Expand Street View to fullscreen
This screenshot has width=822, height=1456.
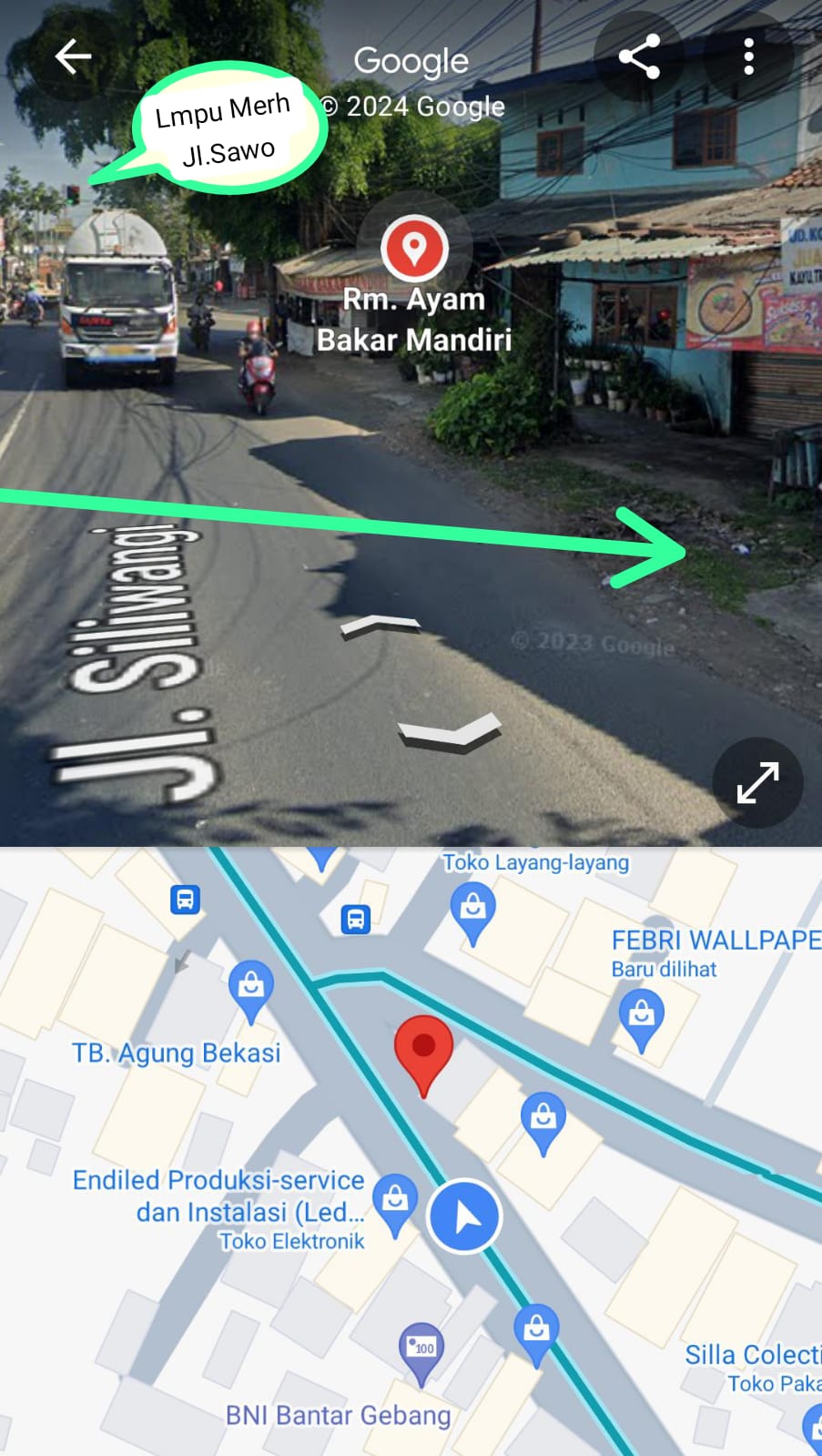[x=757, y=782]
